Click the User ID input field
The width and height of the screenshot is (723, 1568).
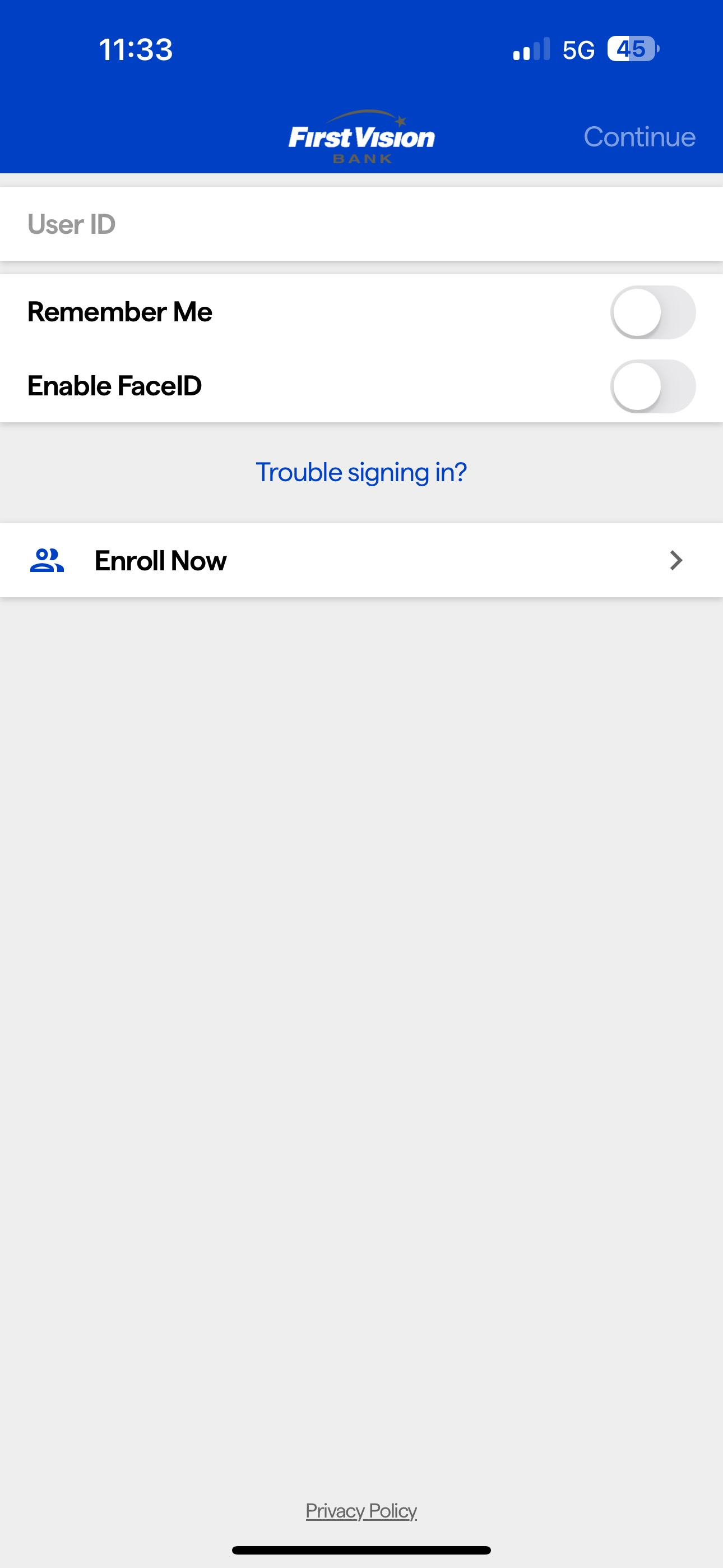point(243,223)
